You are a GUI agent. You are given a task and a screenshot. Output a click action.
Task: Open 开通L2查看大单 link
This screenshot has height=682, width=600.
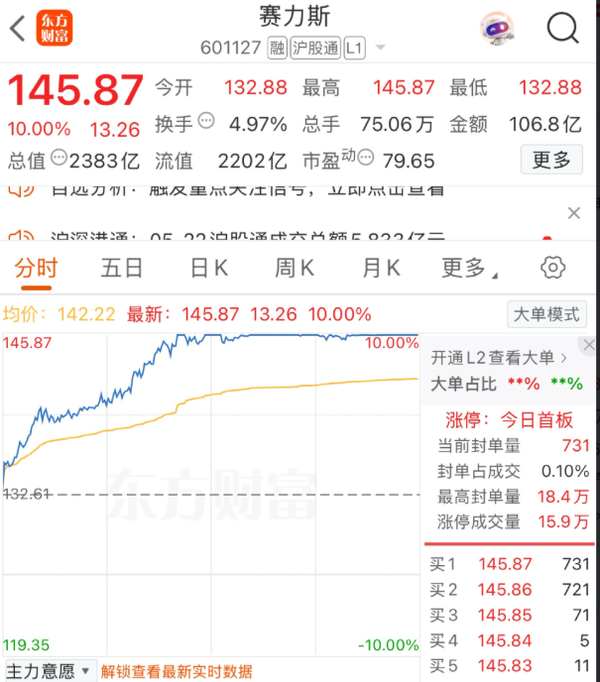(x=498, y=357)
